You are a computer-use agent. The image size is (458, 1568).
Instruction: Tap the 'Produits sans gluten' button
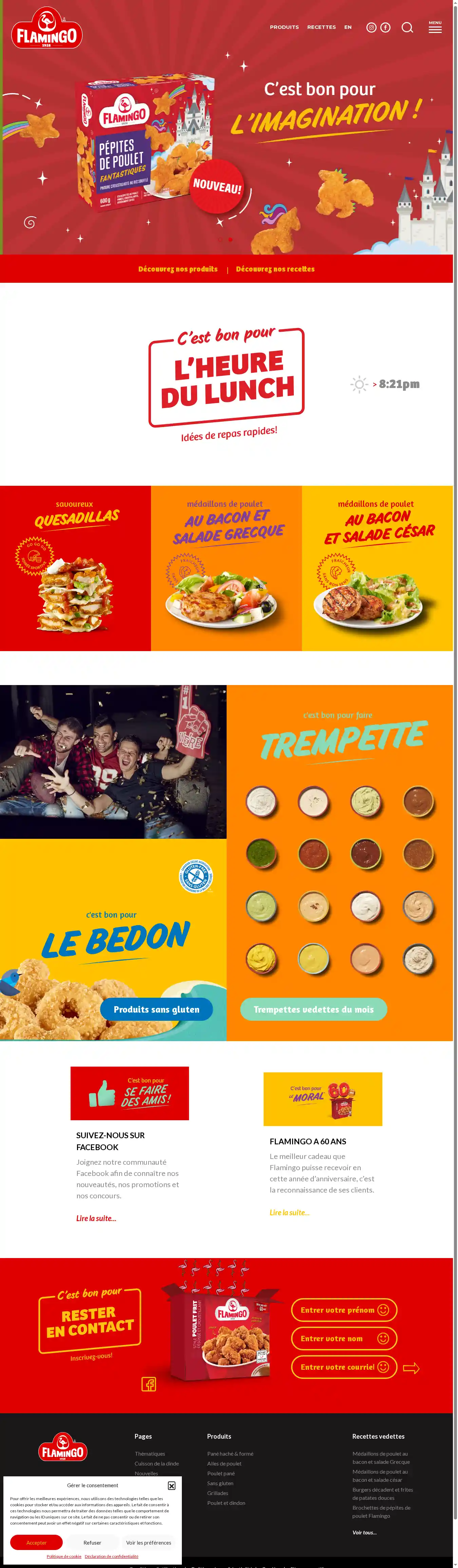[x=156, y=1009]
